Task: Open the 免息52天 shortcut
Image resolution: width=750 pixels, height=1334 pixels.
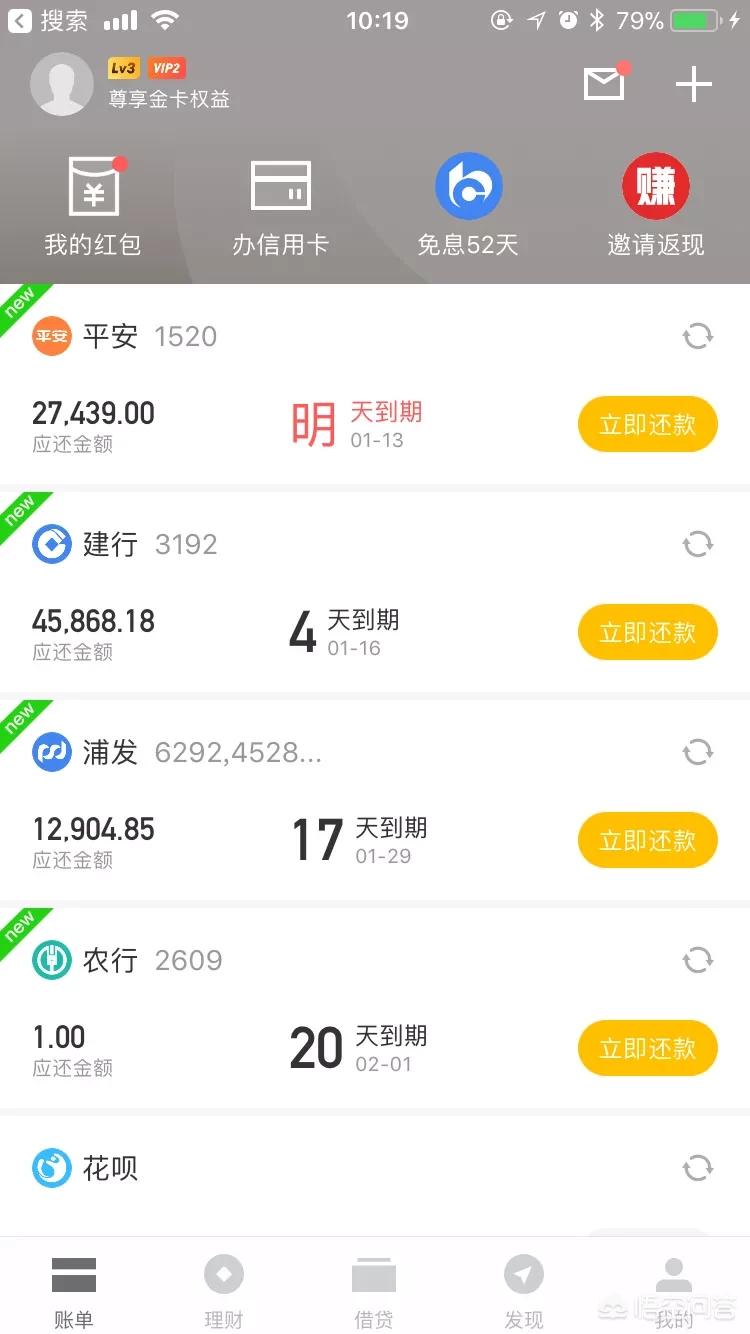Action: click(x=468, y=205)
